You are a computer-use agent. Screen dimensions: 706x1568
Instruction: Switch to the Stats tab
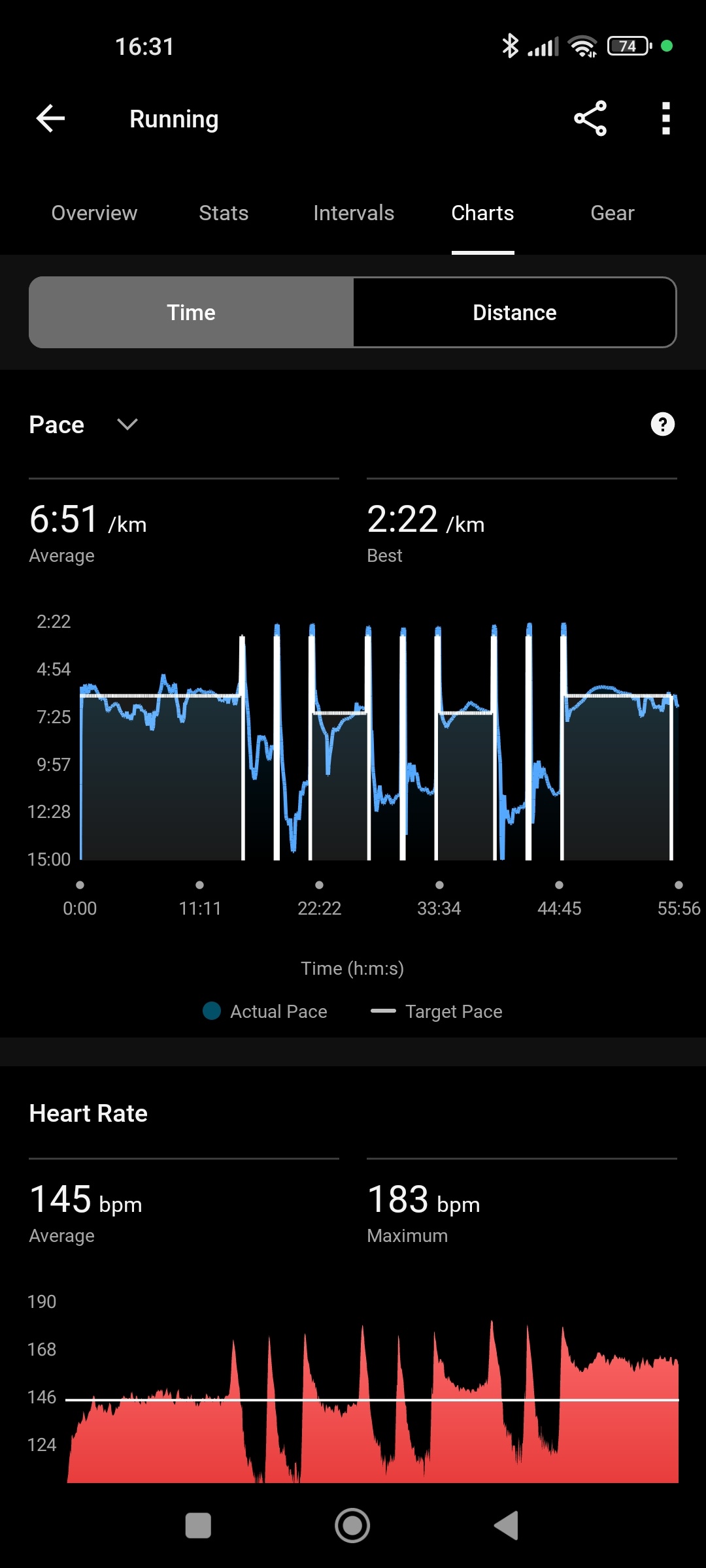click(224, 213)
